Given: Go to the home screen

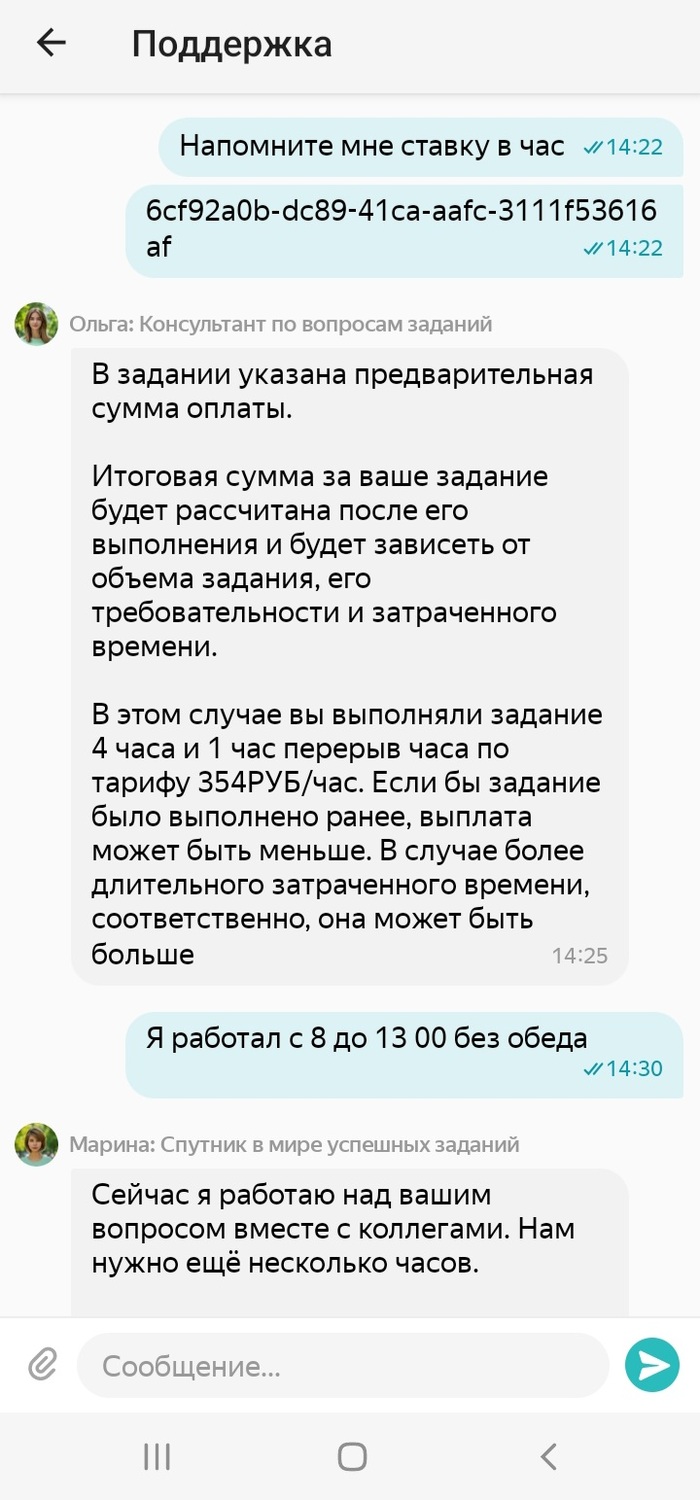Looking at the screenshot, I should point(351,1457).
